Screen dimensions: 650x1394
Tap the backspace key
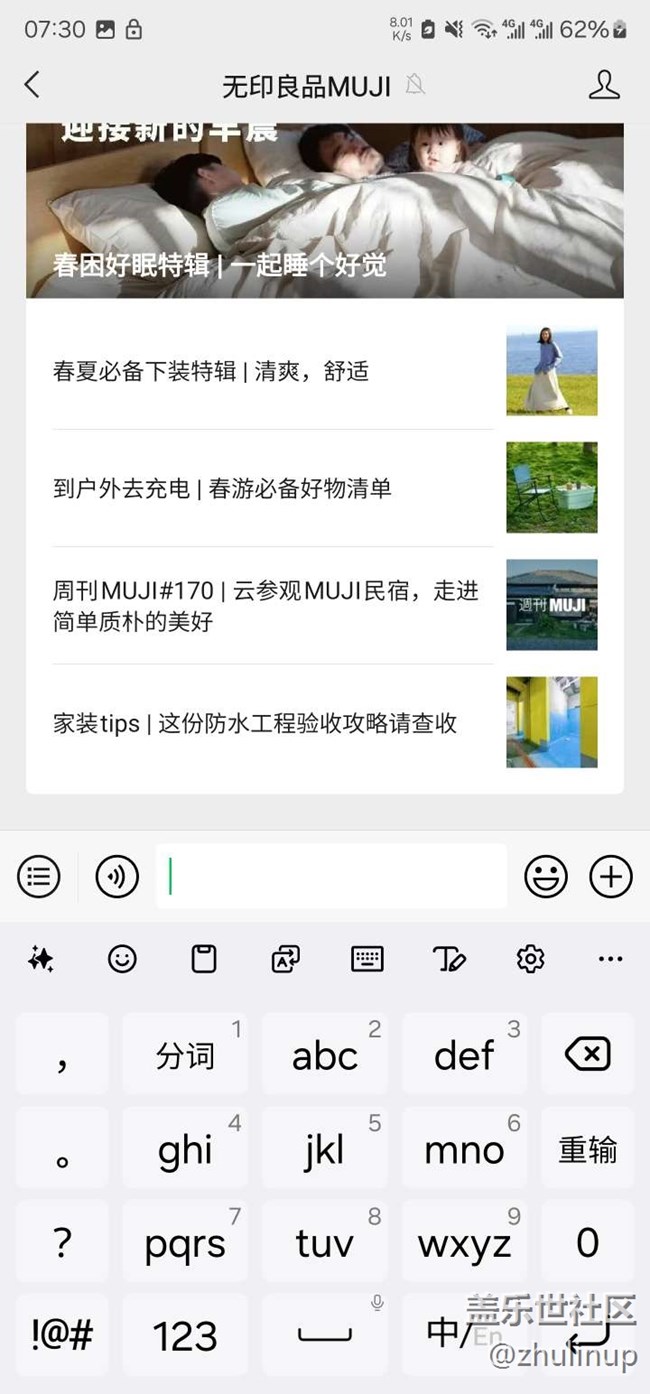(x=587, y=1053)
